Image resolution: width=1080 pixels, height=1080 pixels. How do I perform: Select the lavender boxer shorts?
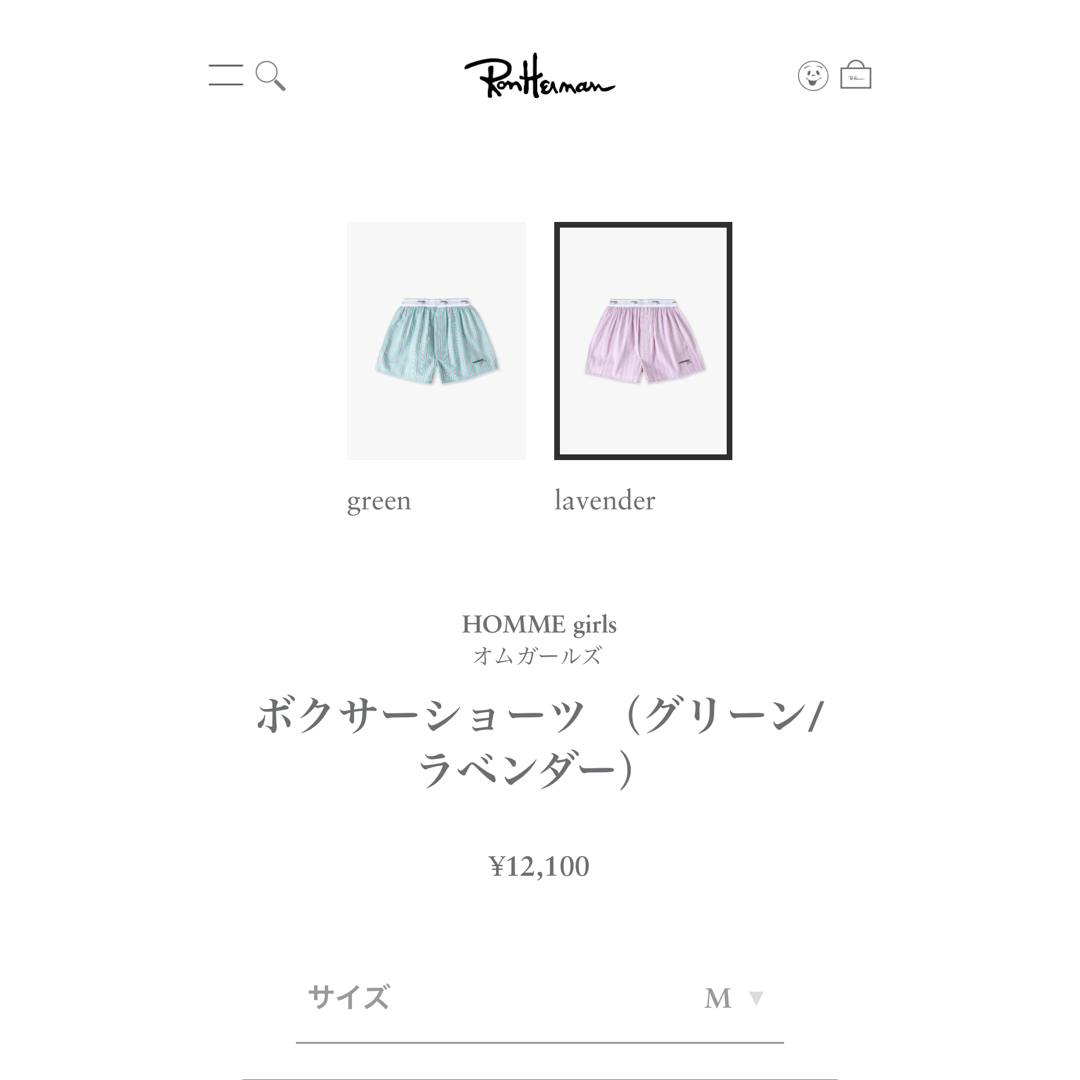point(643,341)
